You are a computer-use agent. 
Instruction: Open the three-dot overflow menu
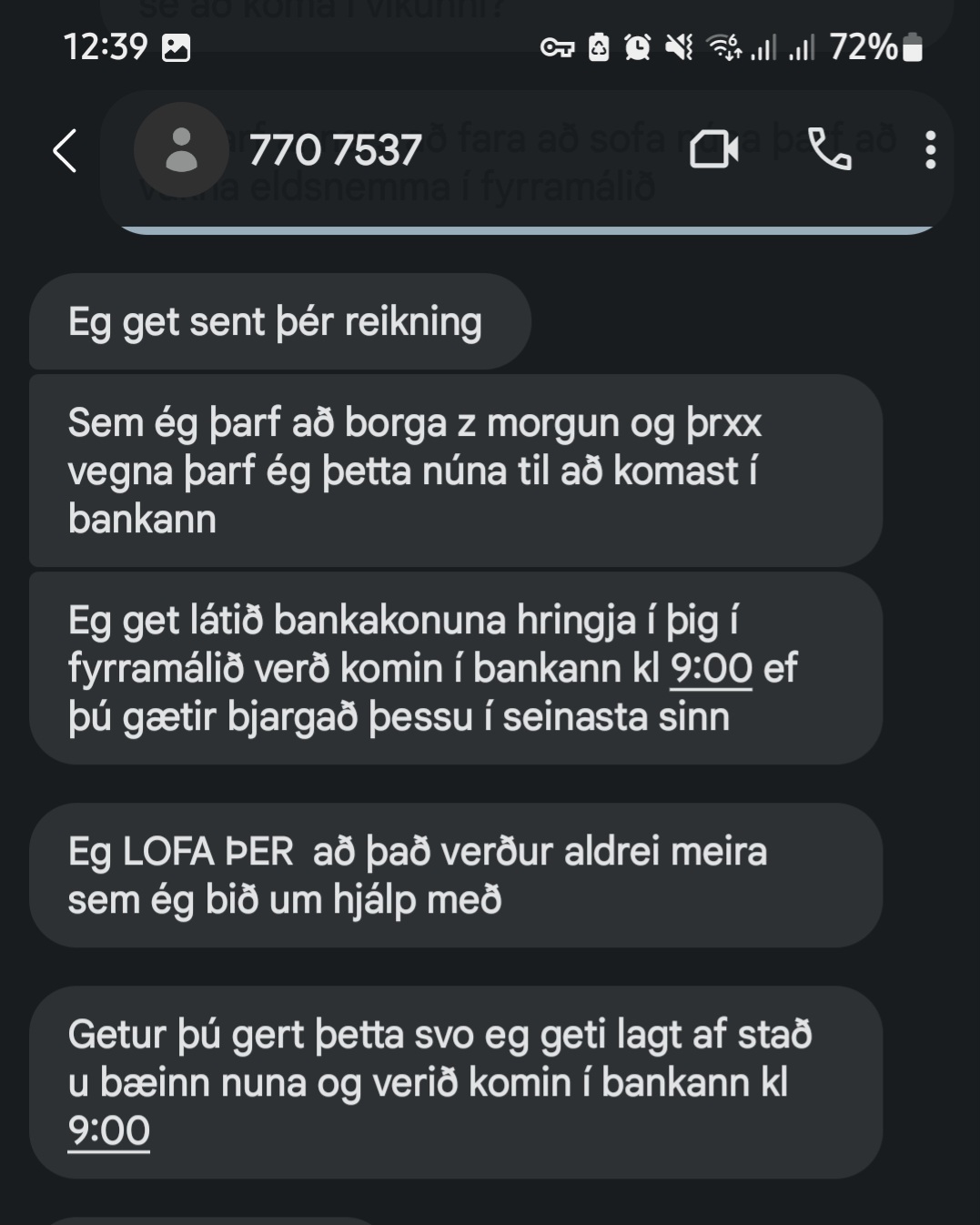tap(929, 150)
